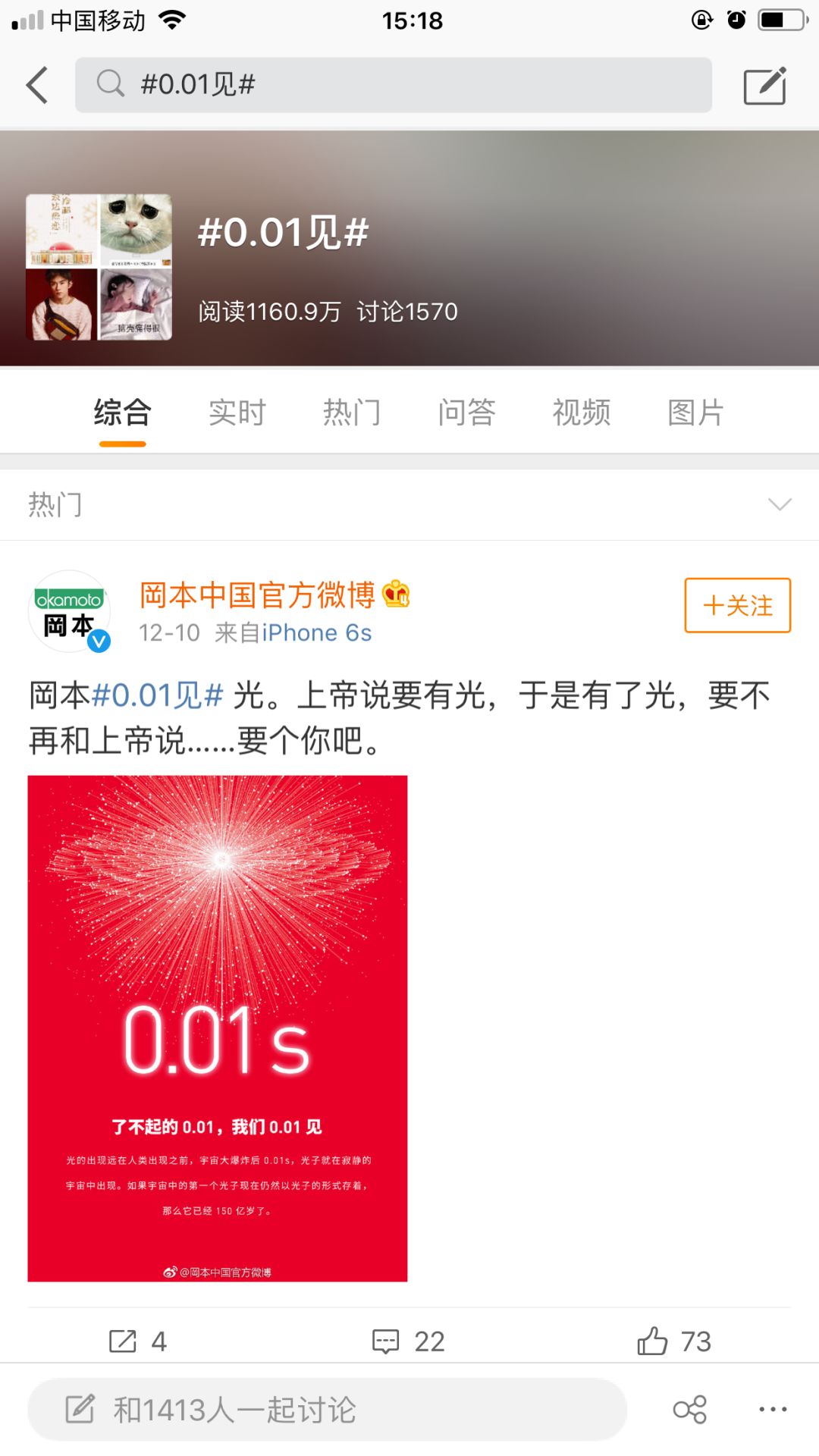Open the 视频 tab
The width and height of the screenshot is (819, 1456).
coord(581,413)
